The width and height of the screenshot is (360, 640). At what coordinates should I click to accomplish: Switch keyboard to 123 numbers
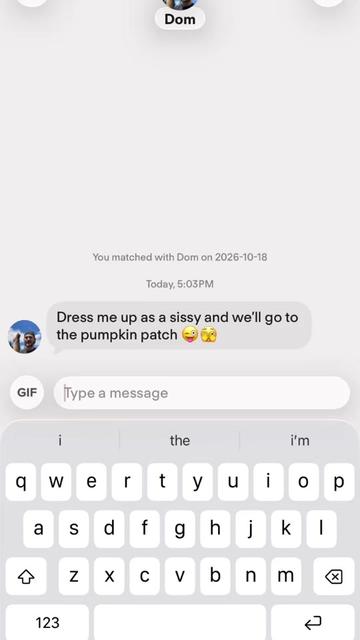pyautogui.click(x=47, y=622)
